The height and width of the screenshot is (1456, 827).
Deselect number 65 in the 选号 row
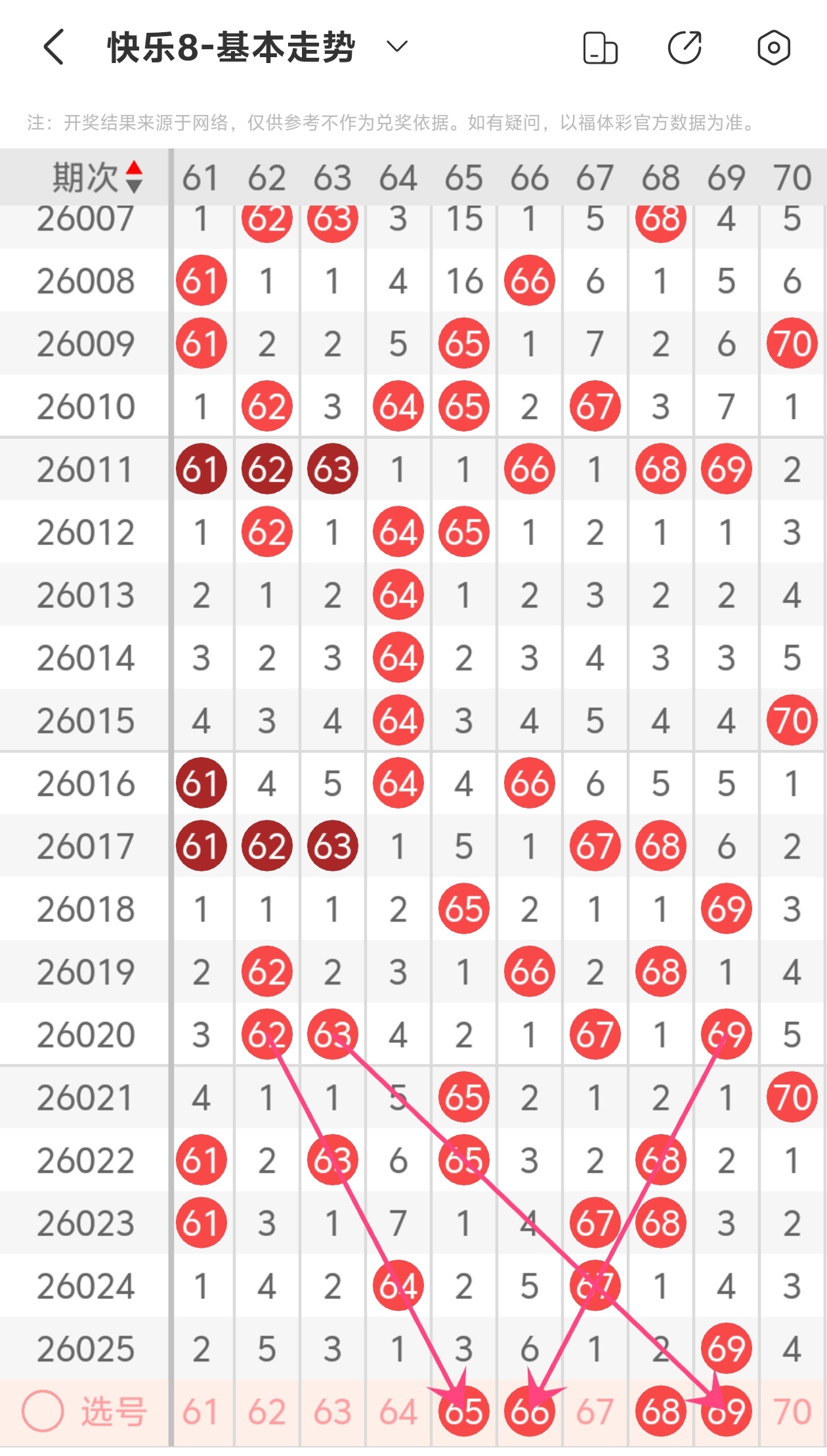click(x=463, y=1411)
